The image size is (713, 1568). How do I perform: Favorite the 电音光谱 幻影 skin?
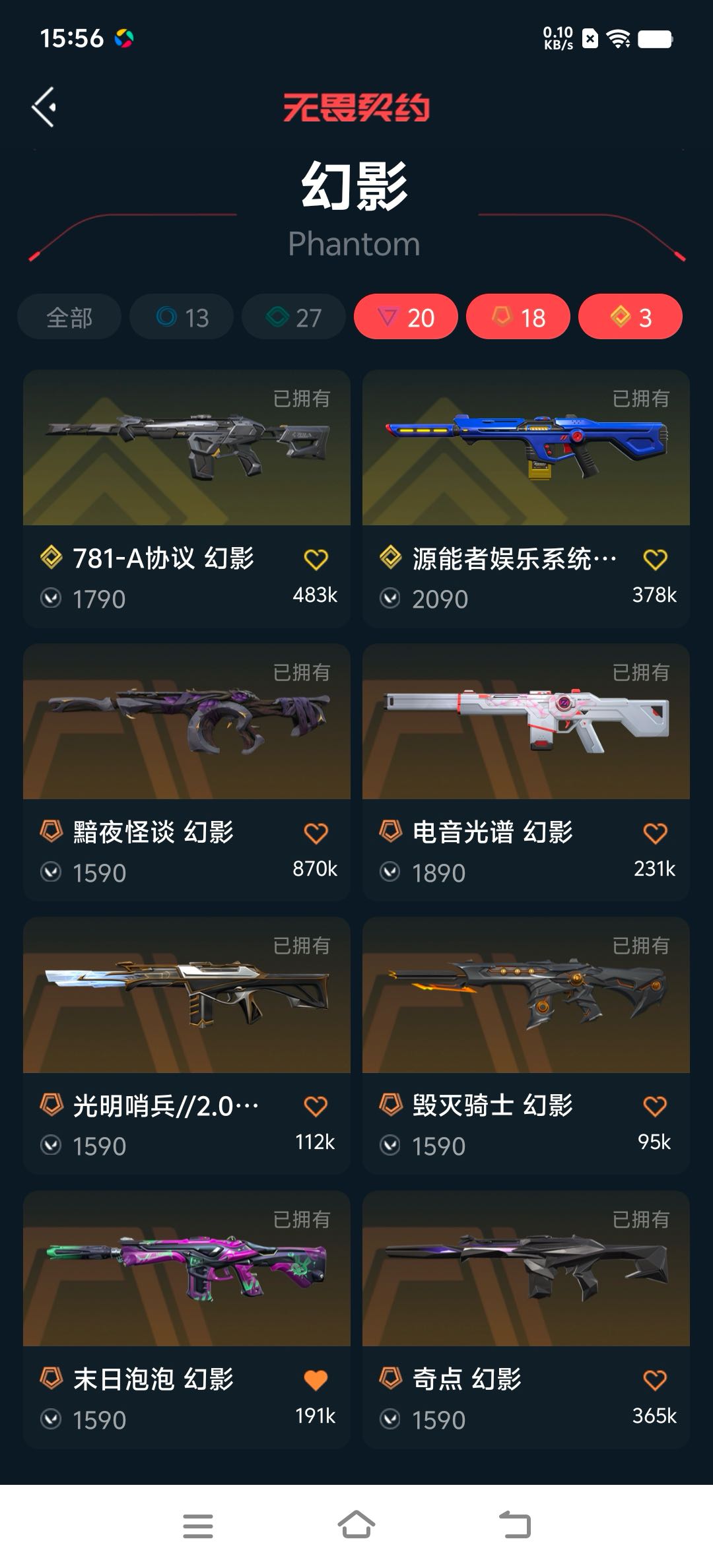click(655, 833)
